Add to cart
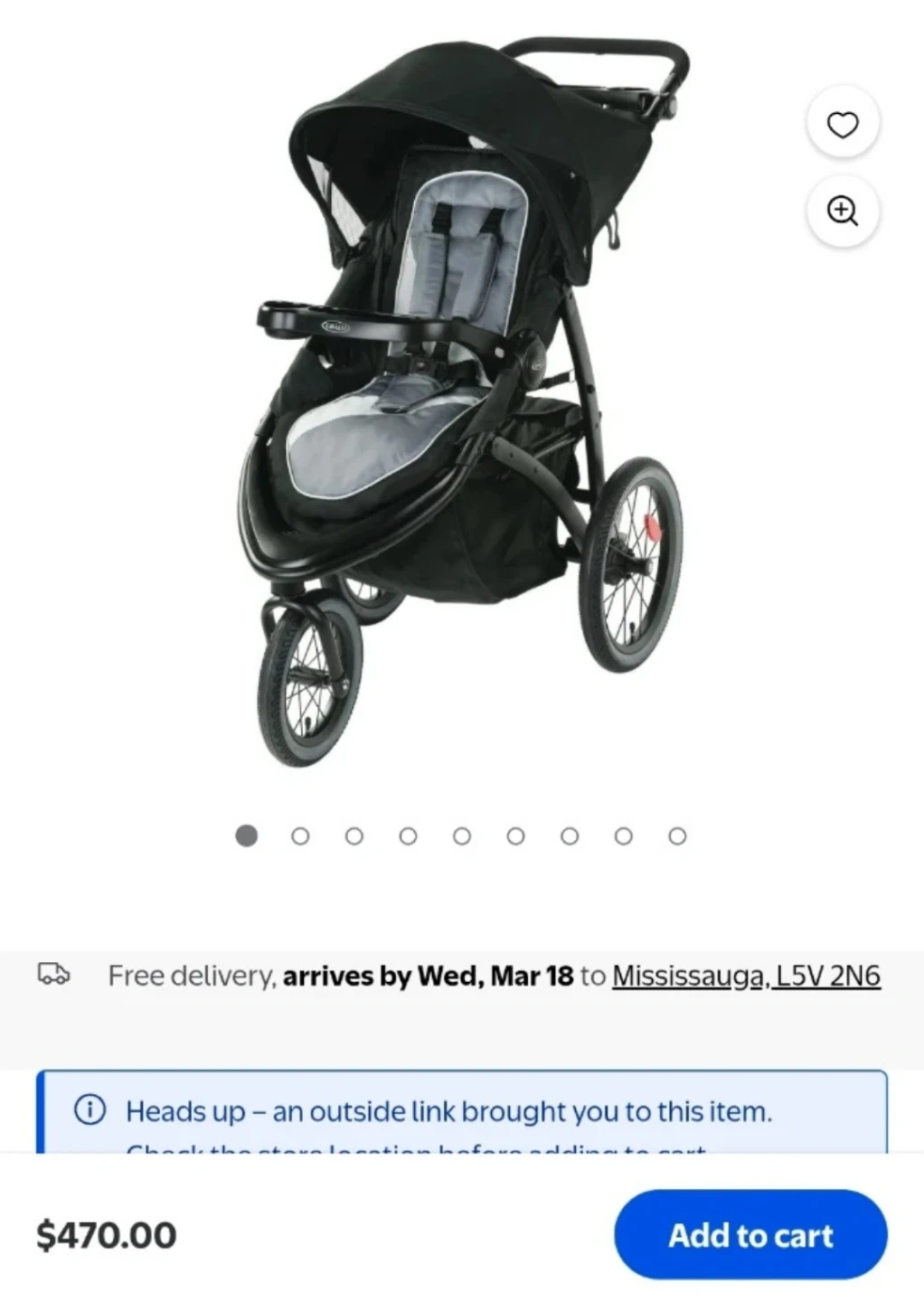The image size is (924, 1302). (x=750, y=1235)
